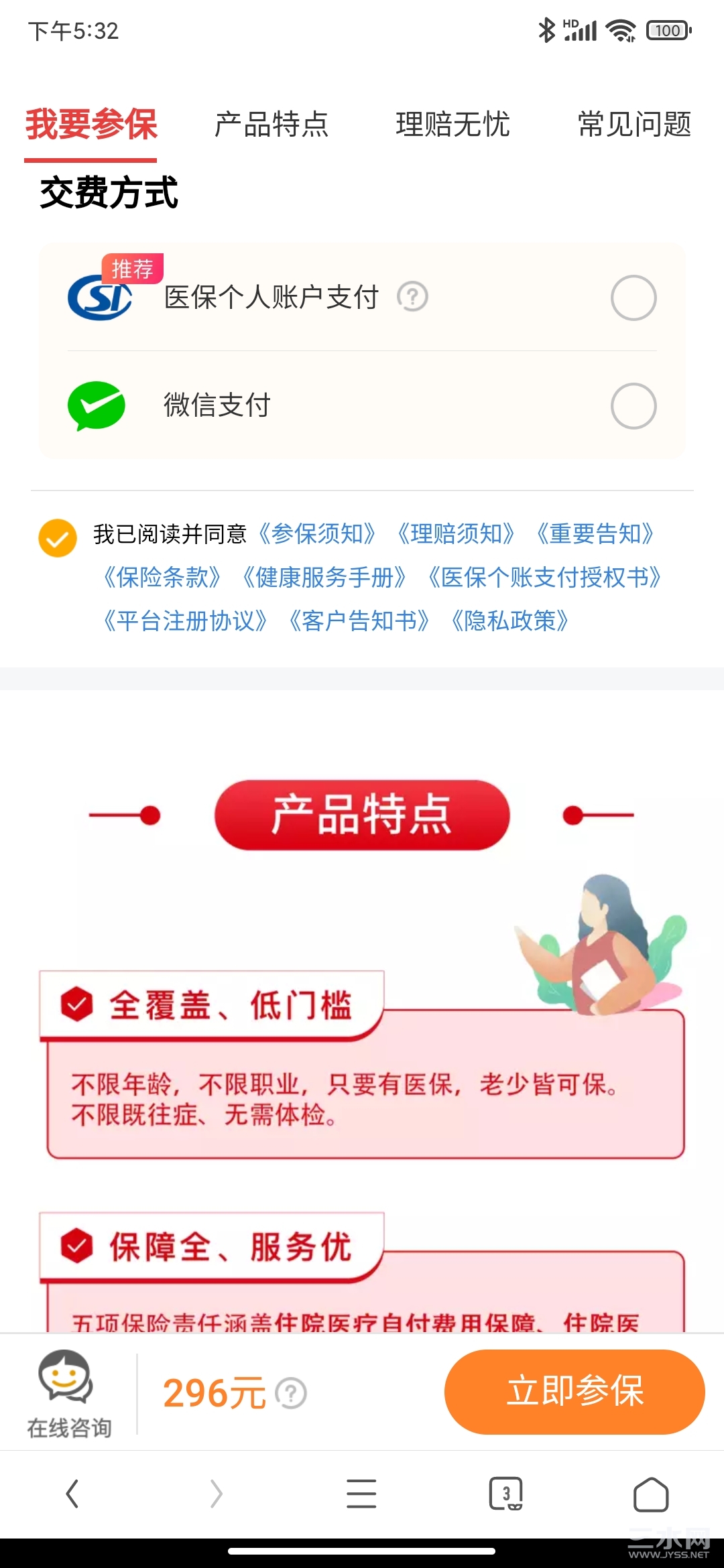Open the 《隐私政策》 link

click(x=510, y=621)
